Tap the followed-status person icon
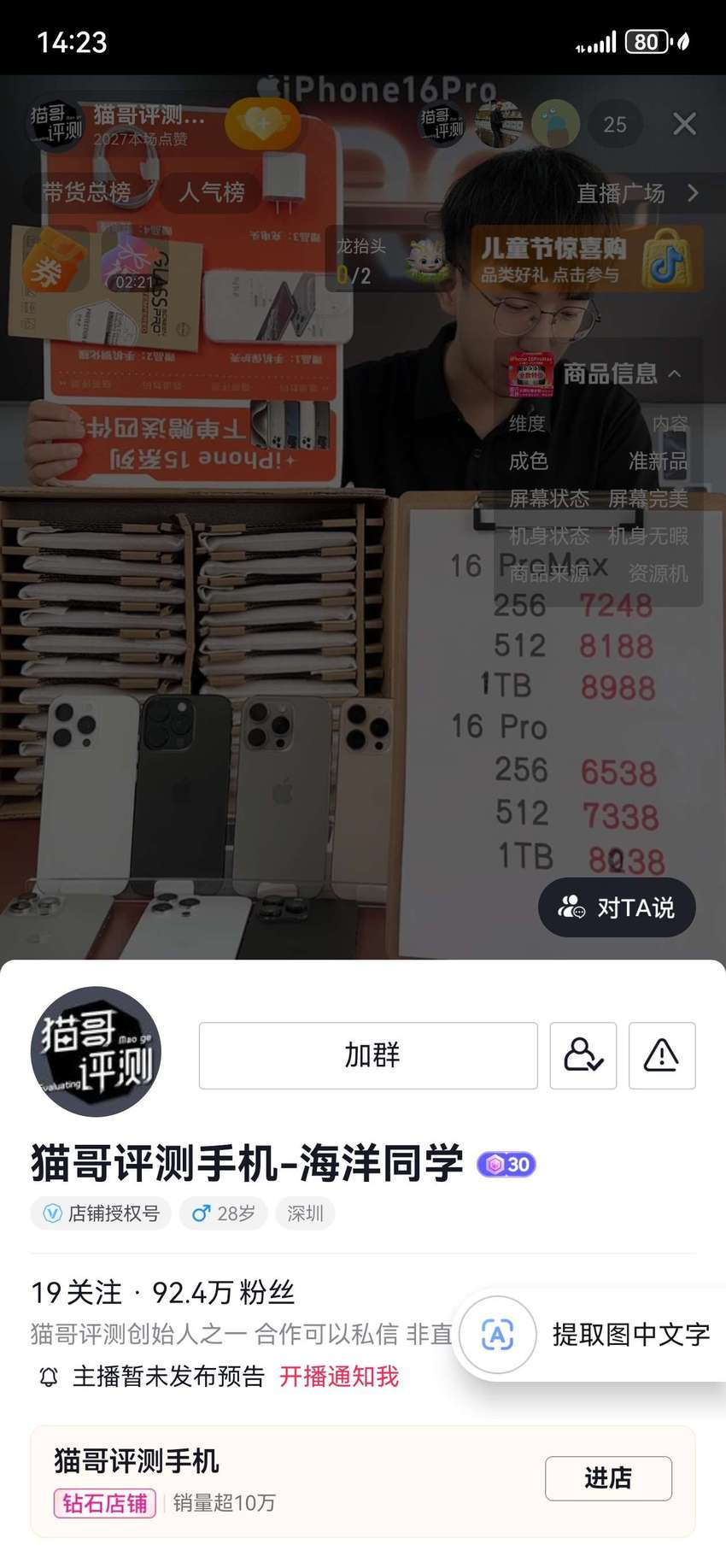 click(583, 1055)
